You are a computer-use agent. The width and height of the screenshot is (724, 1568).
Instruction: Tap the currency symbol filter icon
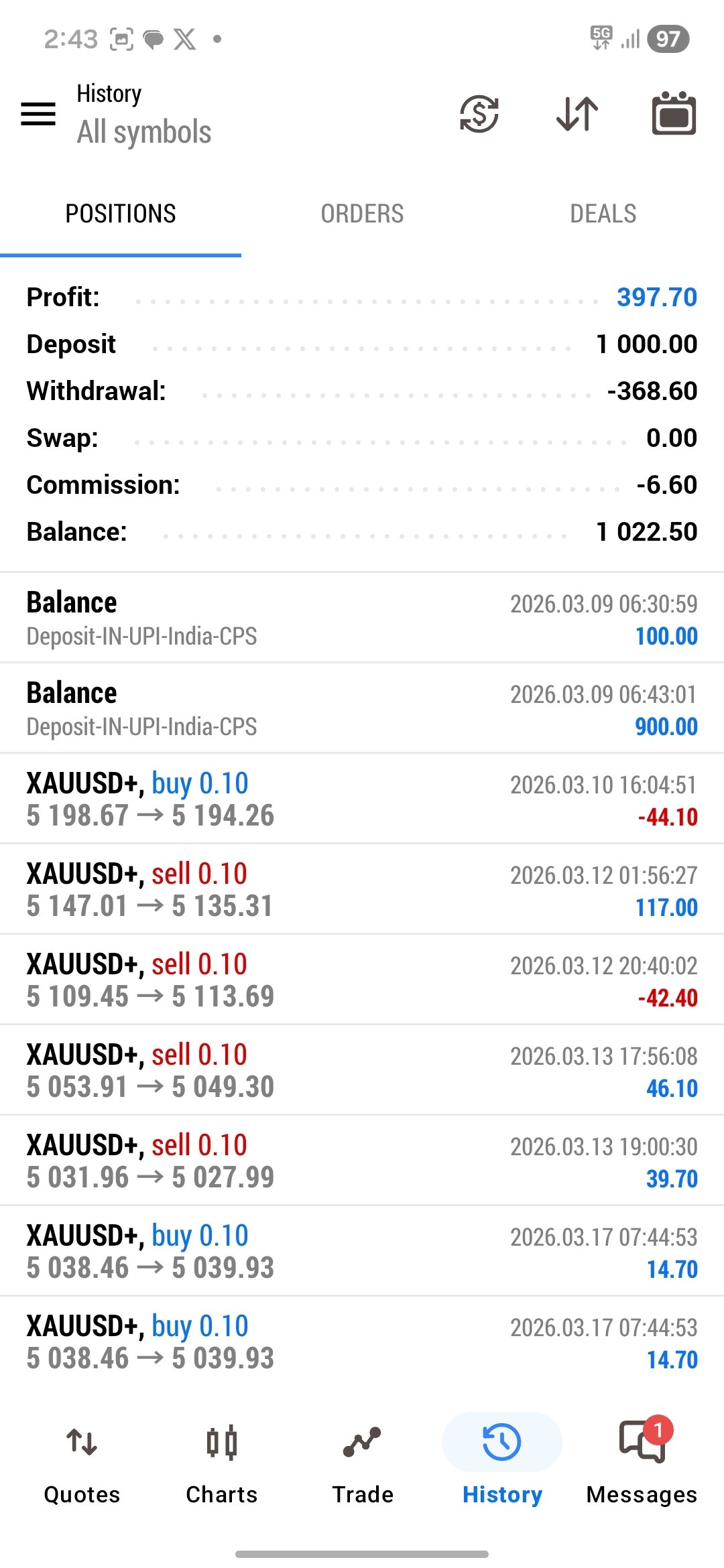479,114
